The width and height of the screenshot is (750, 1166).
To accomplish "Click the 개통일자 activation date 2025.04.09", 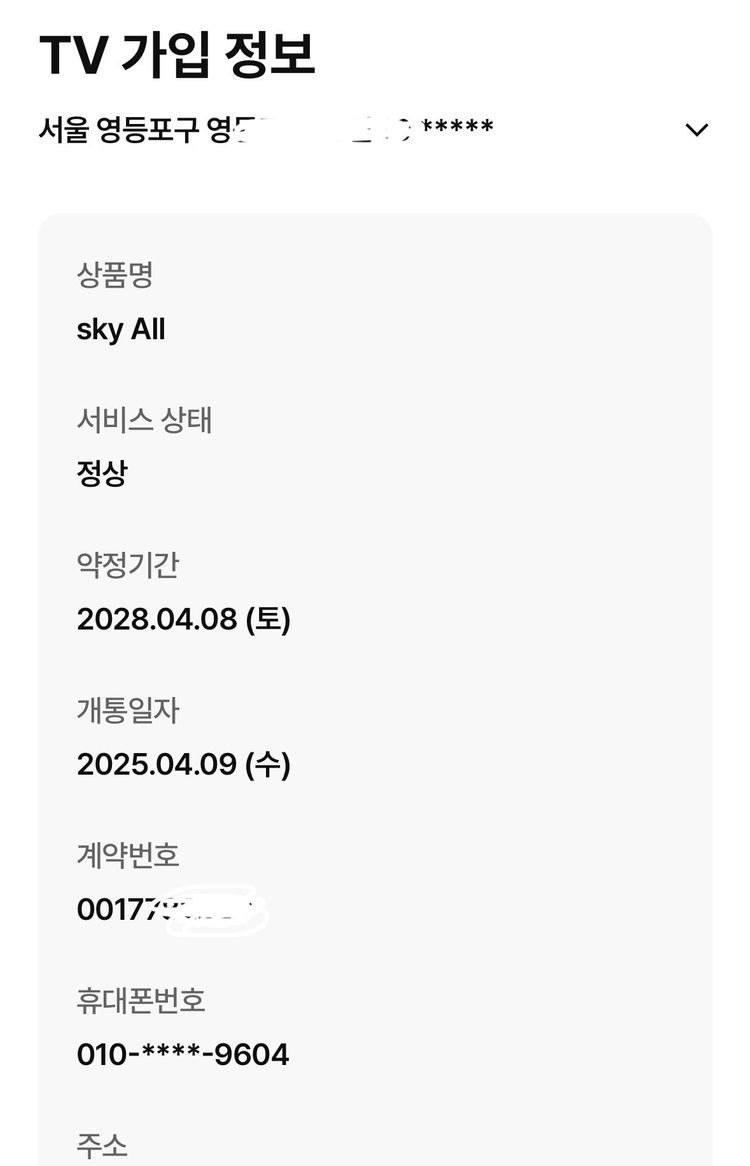I will 185,764.
